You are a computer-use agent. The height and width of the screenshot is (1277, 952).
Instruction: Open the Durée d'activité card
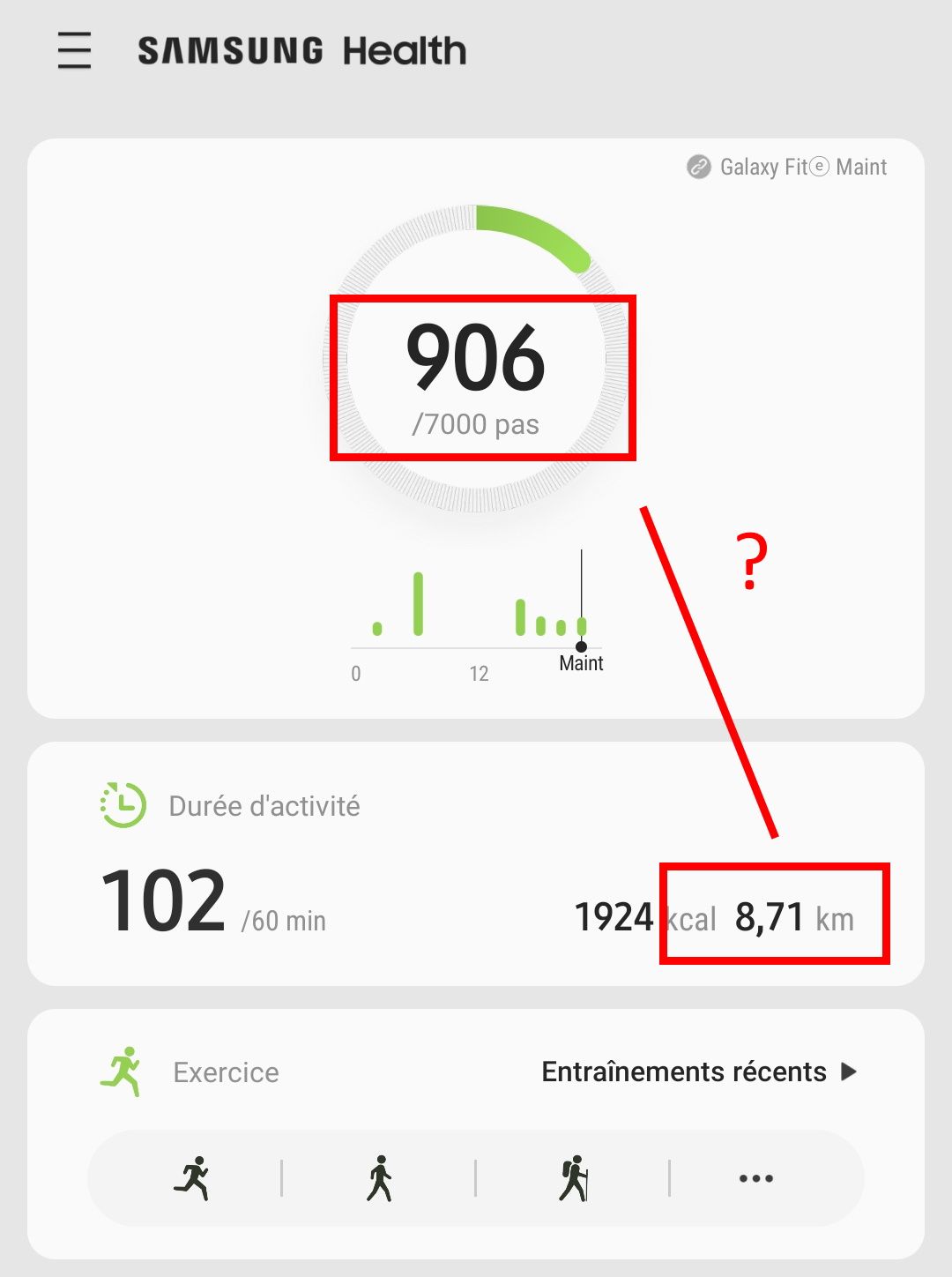[x=264, y=806]
